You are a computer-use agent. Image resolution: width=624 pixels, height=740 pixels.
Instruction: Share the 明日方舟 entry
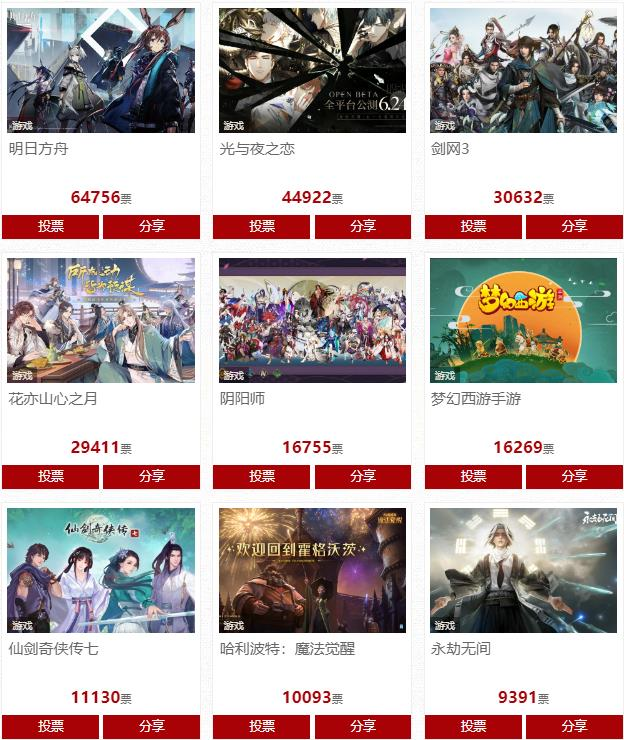point(152,226)
